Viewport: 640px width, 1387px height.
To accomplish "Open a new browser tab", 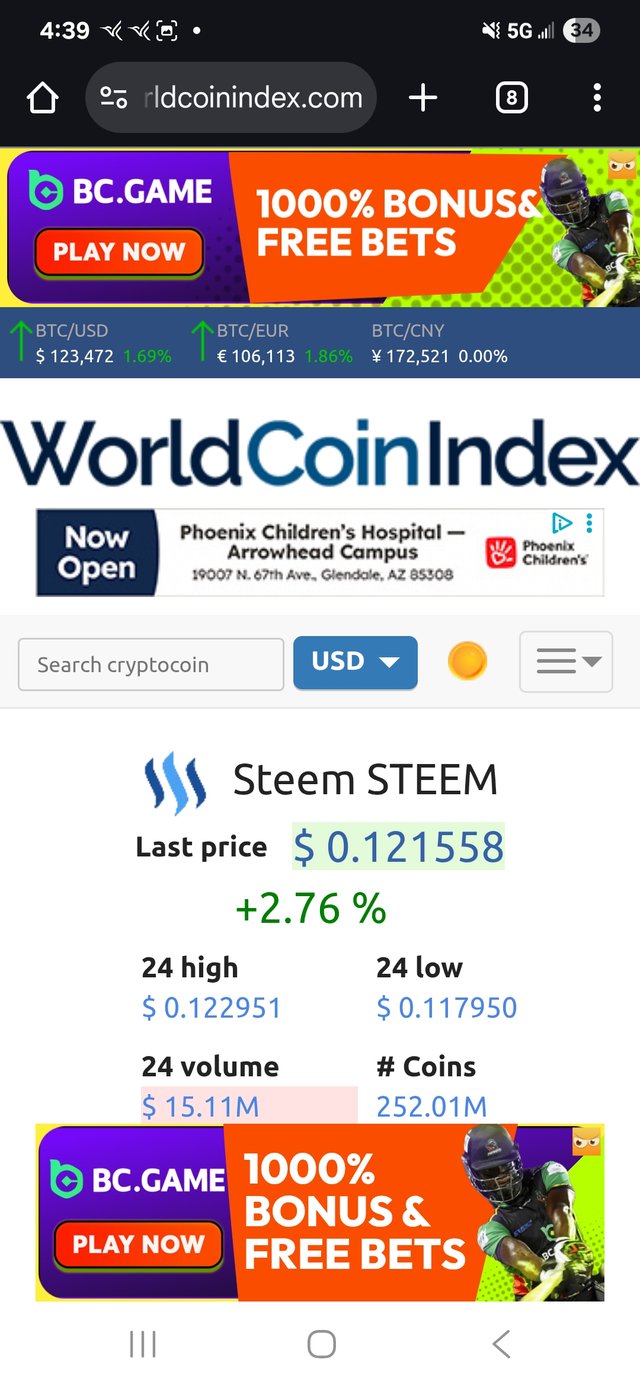I will [423, 98].
